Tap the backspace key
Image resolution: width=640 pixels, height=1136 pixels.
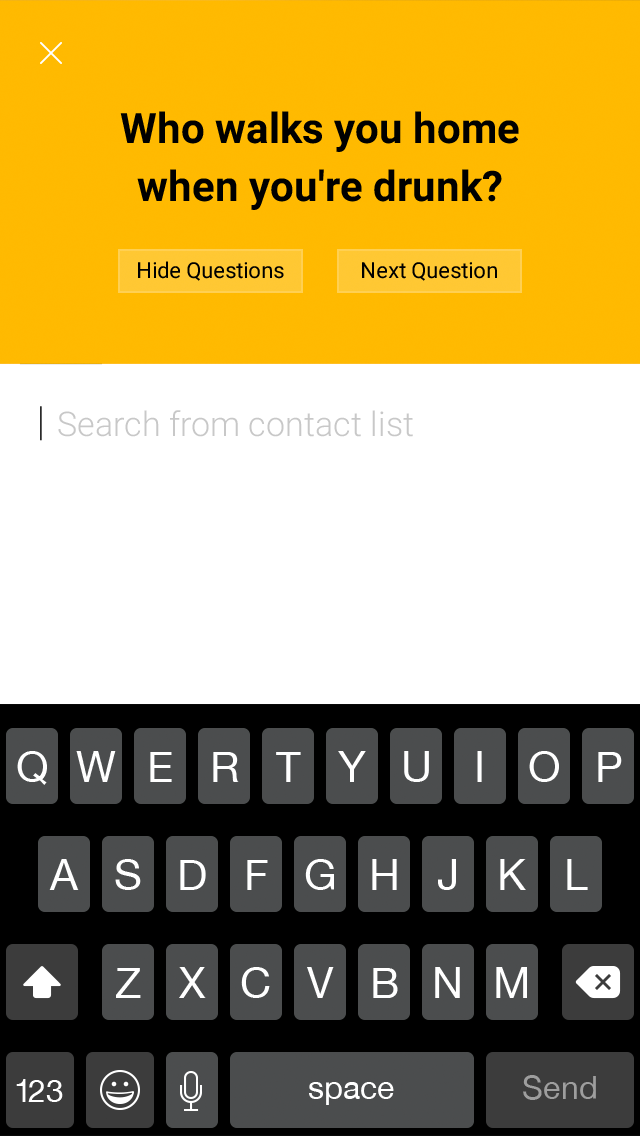point(598,983)
